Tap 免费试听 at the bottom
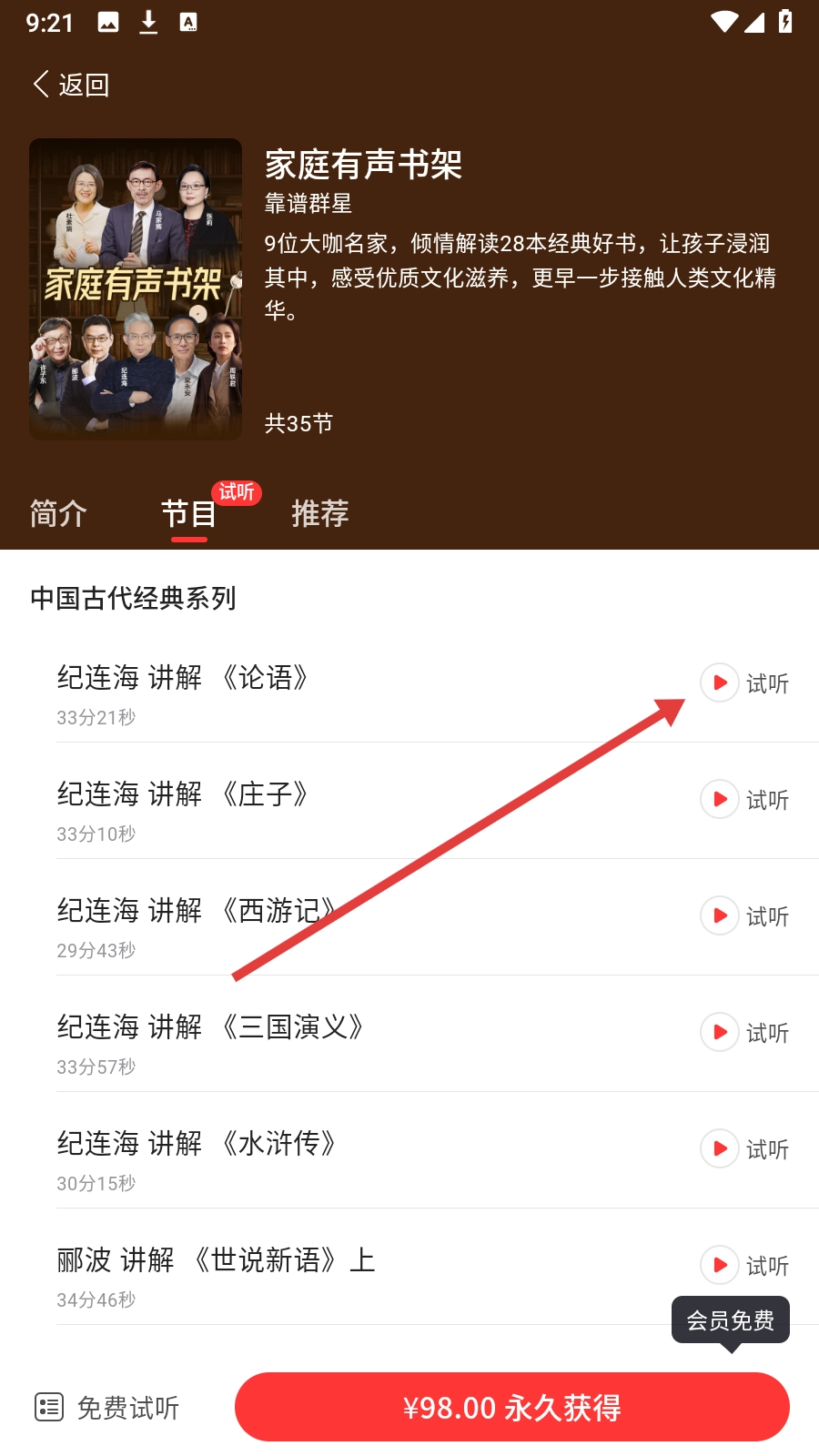Viewport: 819px width, 1456px height. [107, 1407]
